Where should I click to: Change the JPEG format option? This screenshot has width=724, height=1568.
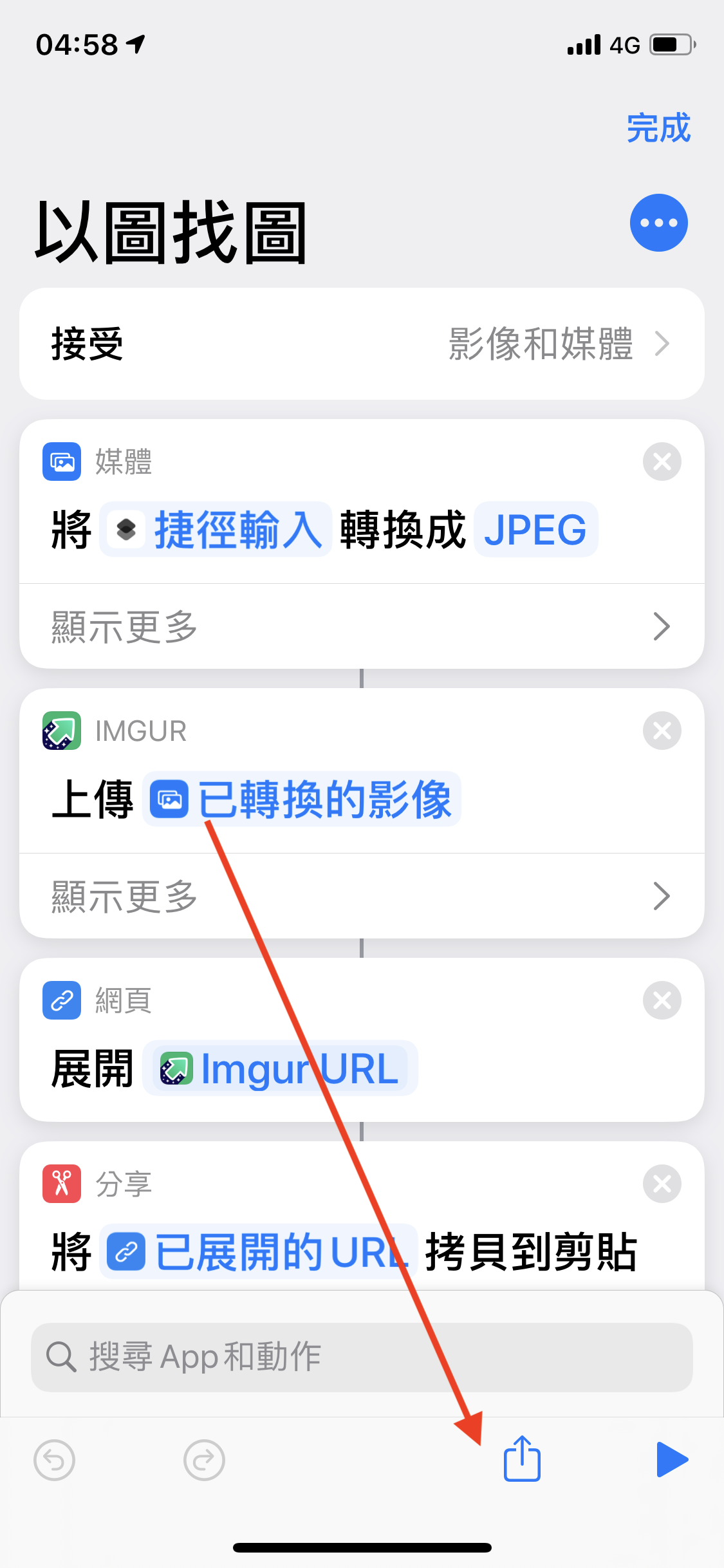pyautogui.click(x=535, y=530)
